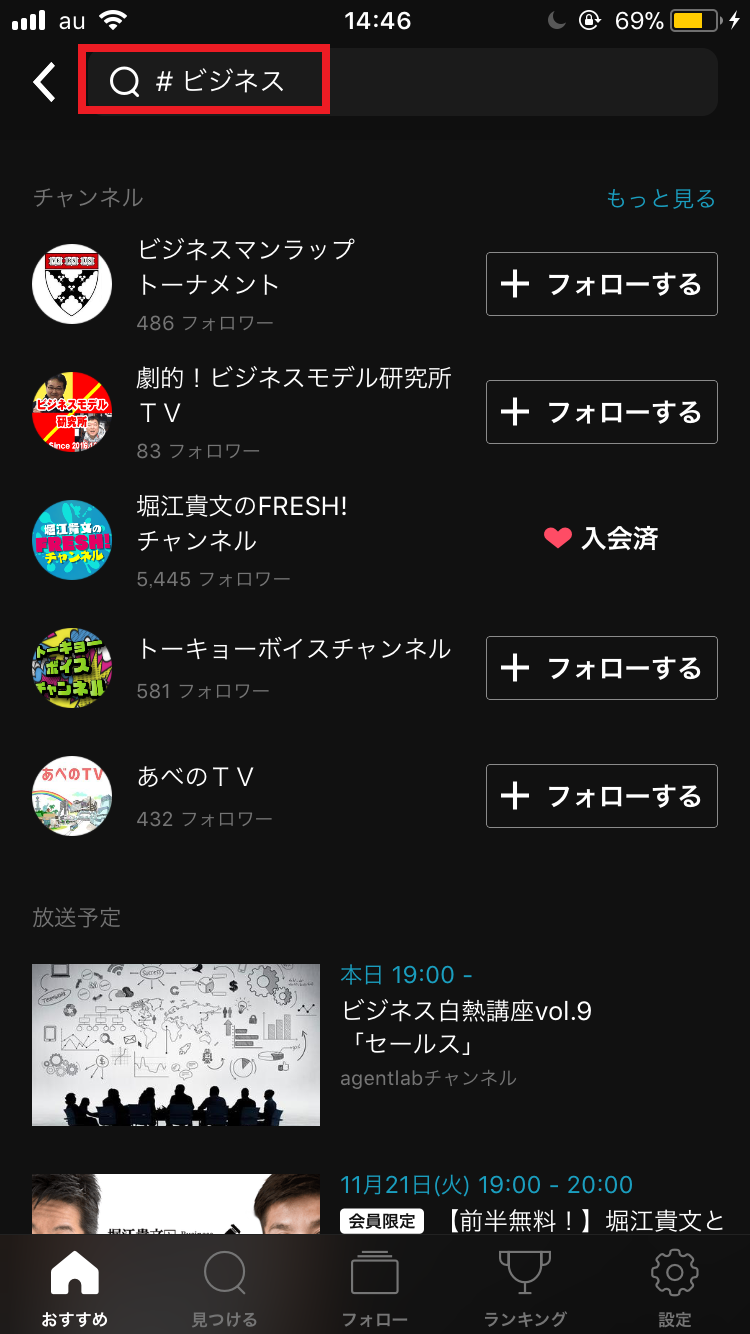The width and height of the screenshot is (750, 1334).
Task: Switch to the 見つける tab
Action: (225, 1289)
